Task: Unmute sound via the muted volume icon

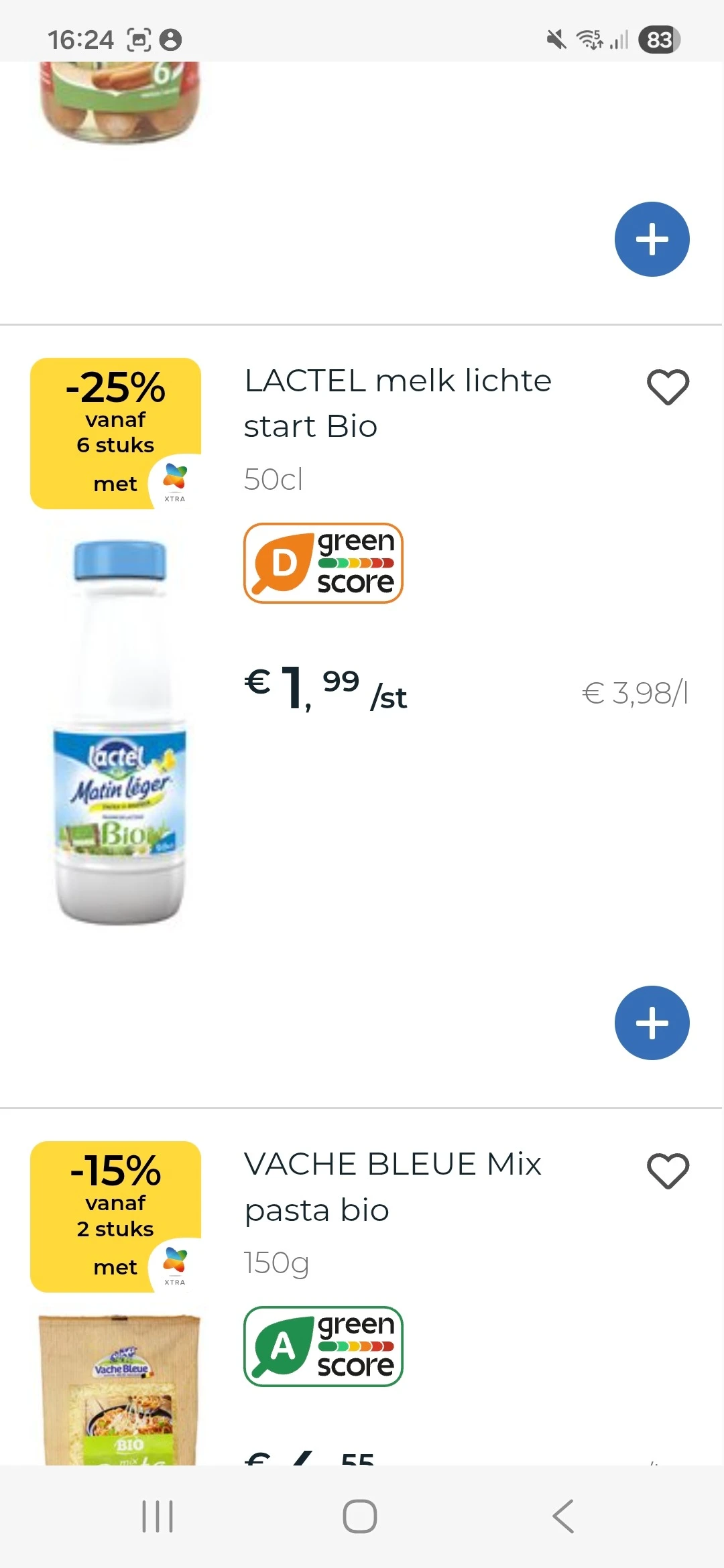Action: pos(556,40)
